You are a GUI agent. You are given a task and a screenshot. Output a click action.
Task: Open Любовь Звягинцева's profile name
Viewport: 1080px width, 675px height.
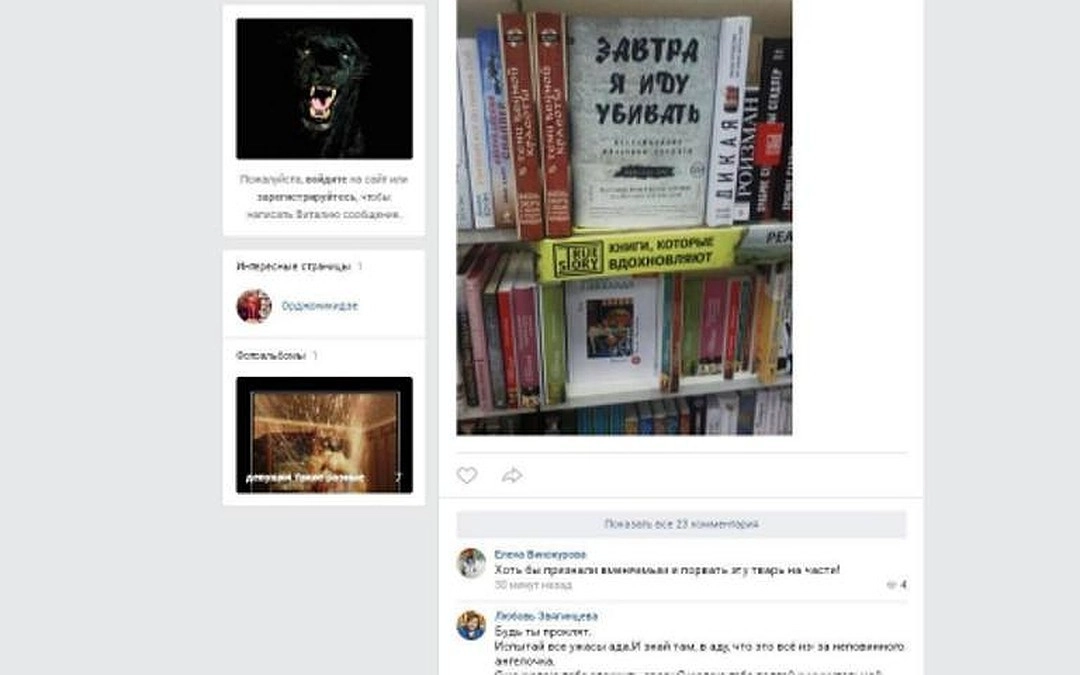coord(545,616)
